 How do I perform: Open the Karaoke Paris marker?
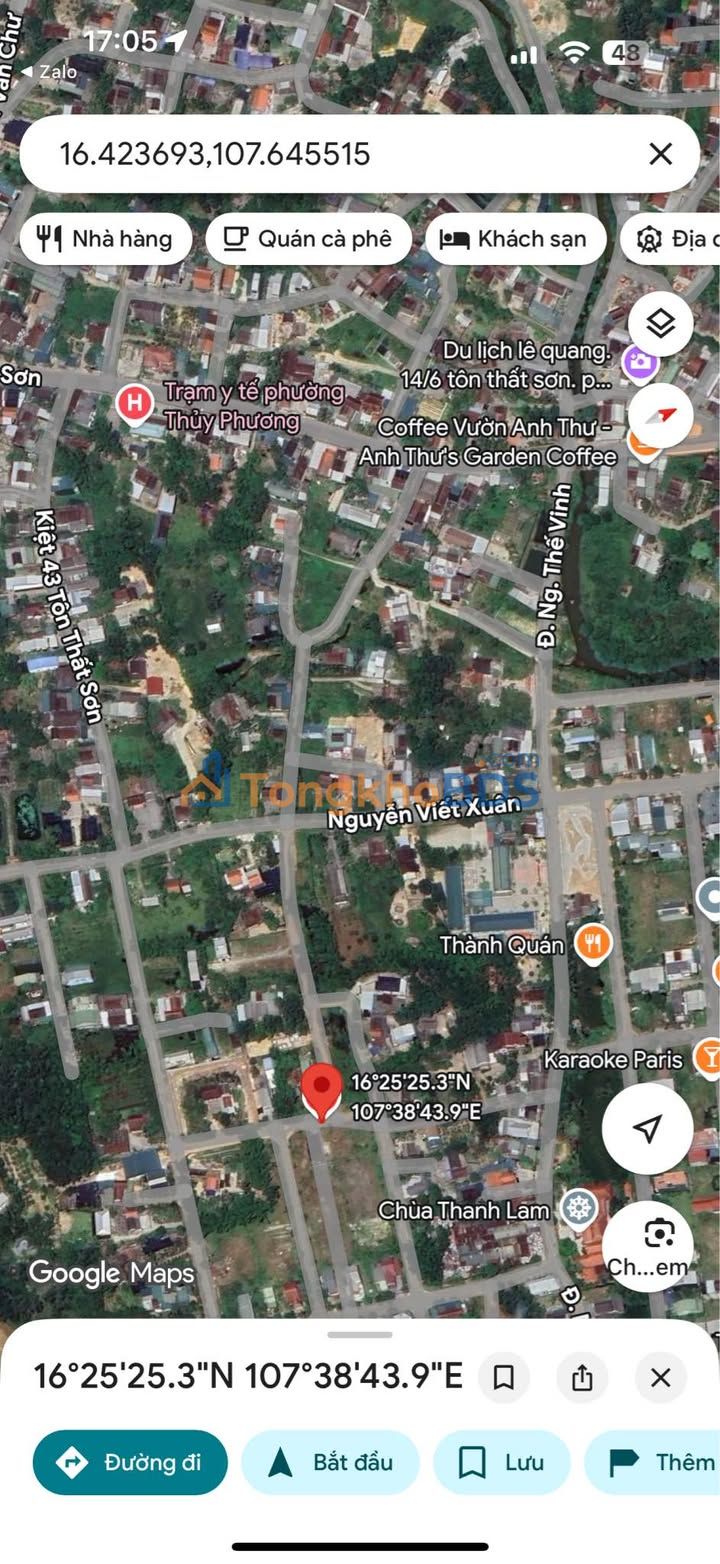click(708, 1058)
